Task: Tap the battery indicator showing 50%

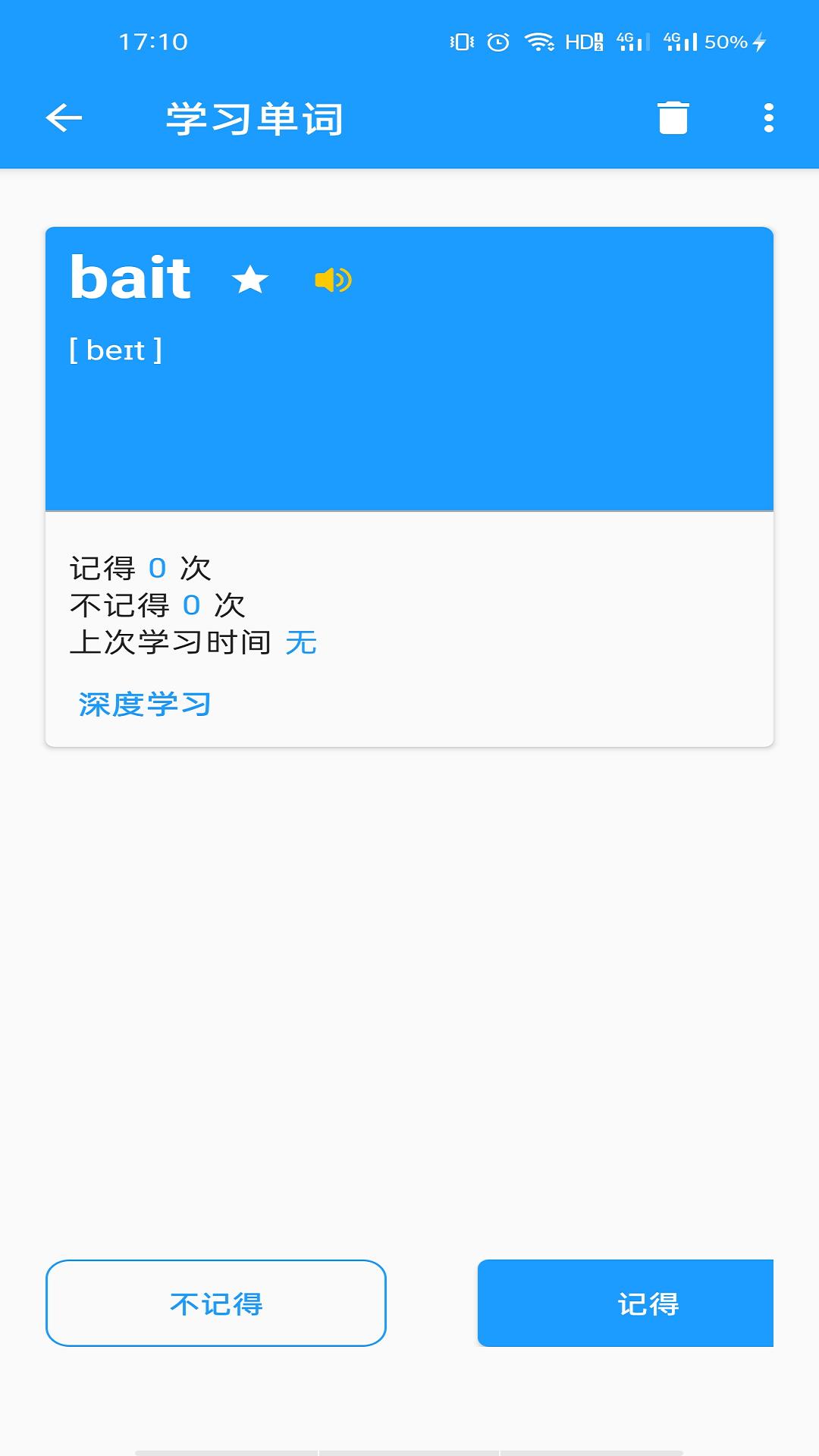Action: pos(726,42)
